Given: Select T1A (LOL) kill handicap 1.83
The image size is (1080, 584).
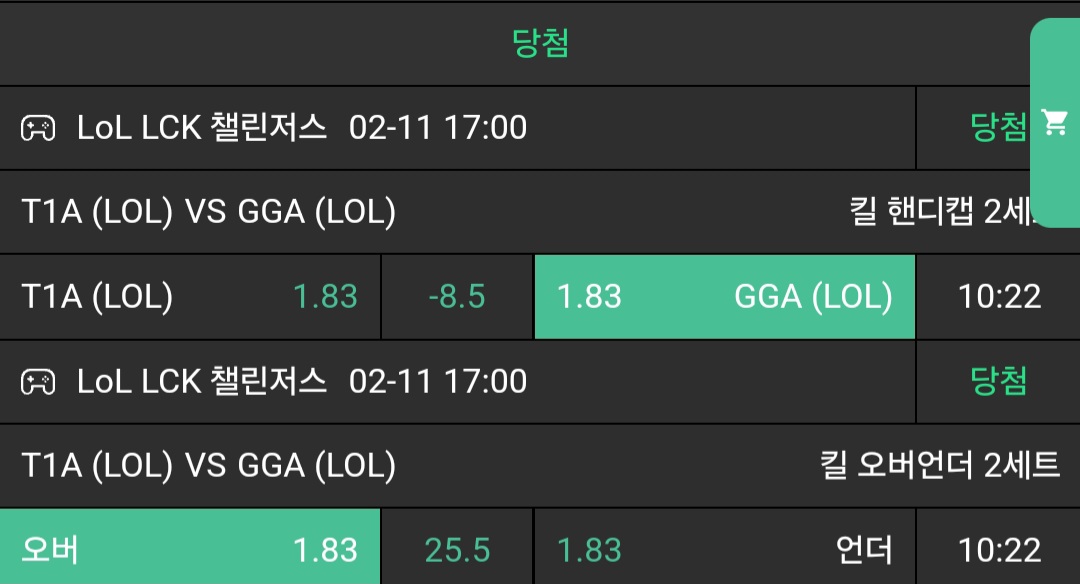Looking at the screenshot, I should point(190,297).
